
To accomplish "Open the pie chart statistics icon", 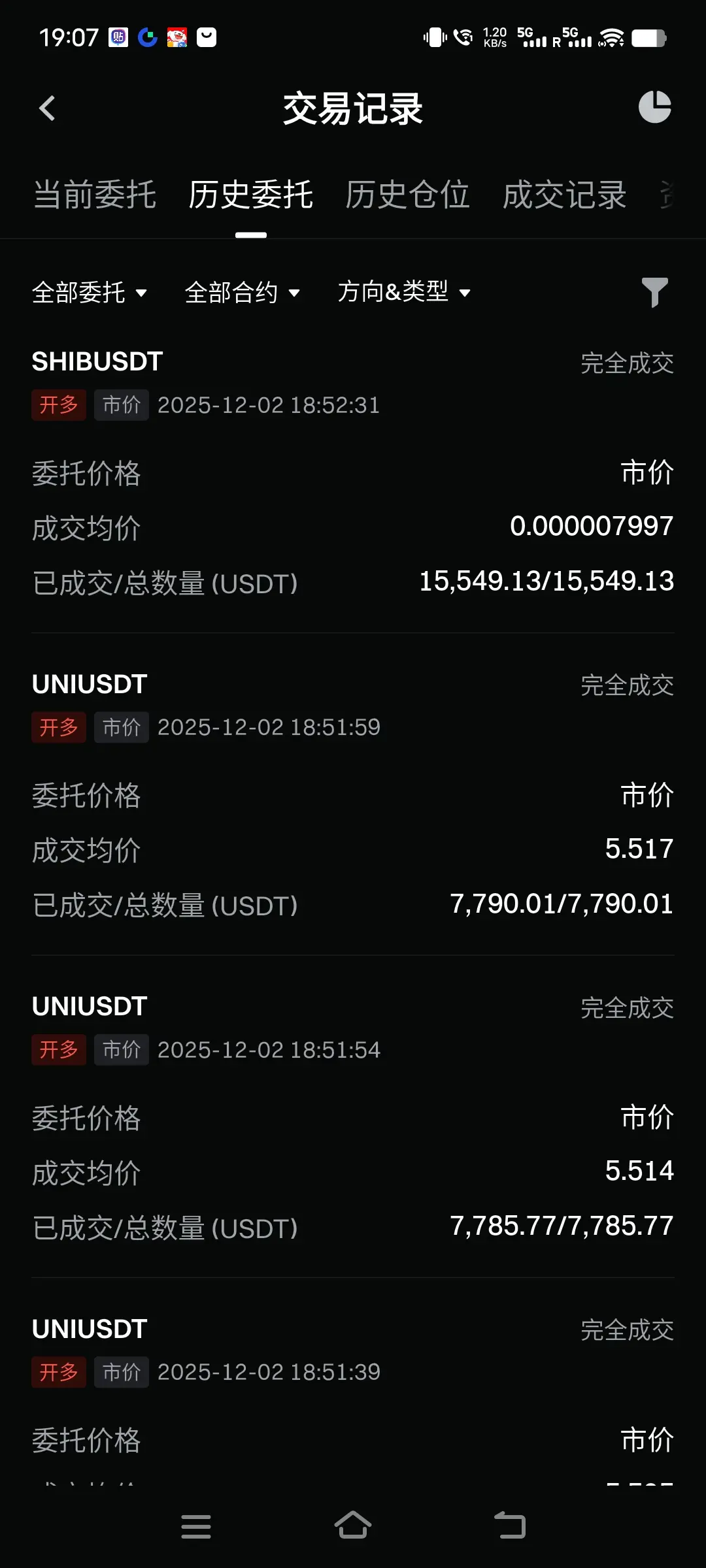I will [654, 107].
